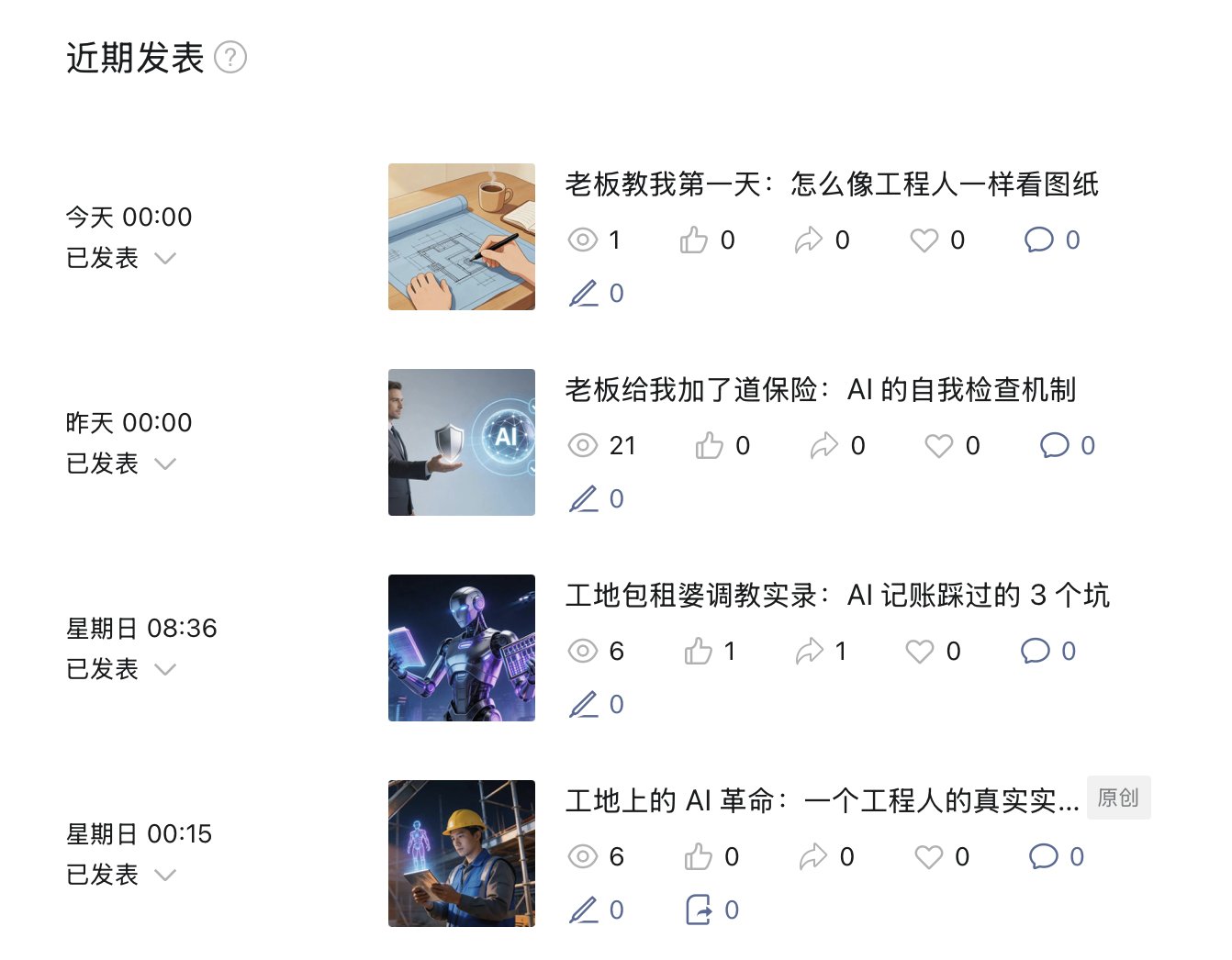Expand 已发表 dropdown for 星期日 00:15 post
1232x960 pixels.
[x=165, y=876]
